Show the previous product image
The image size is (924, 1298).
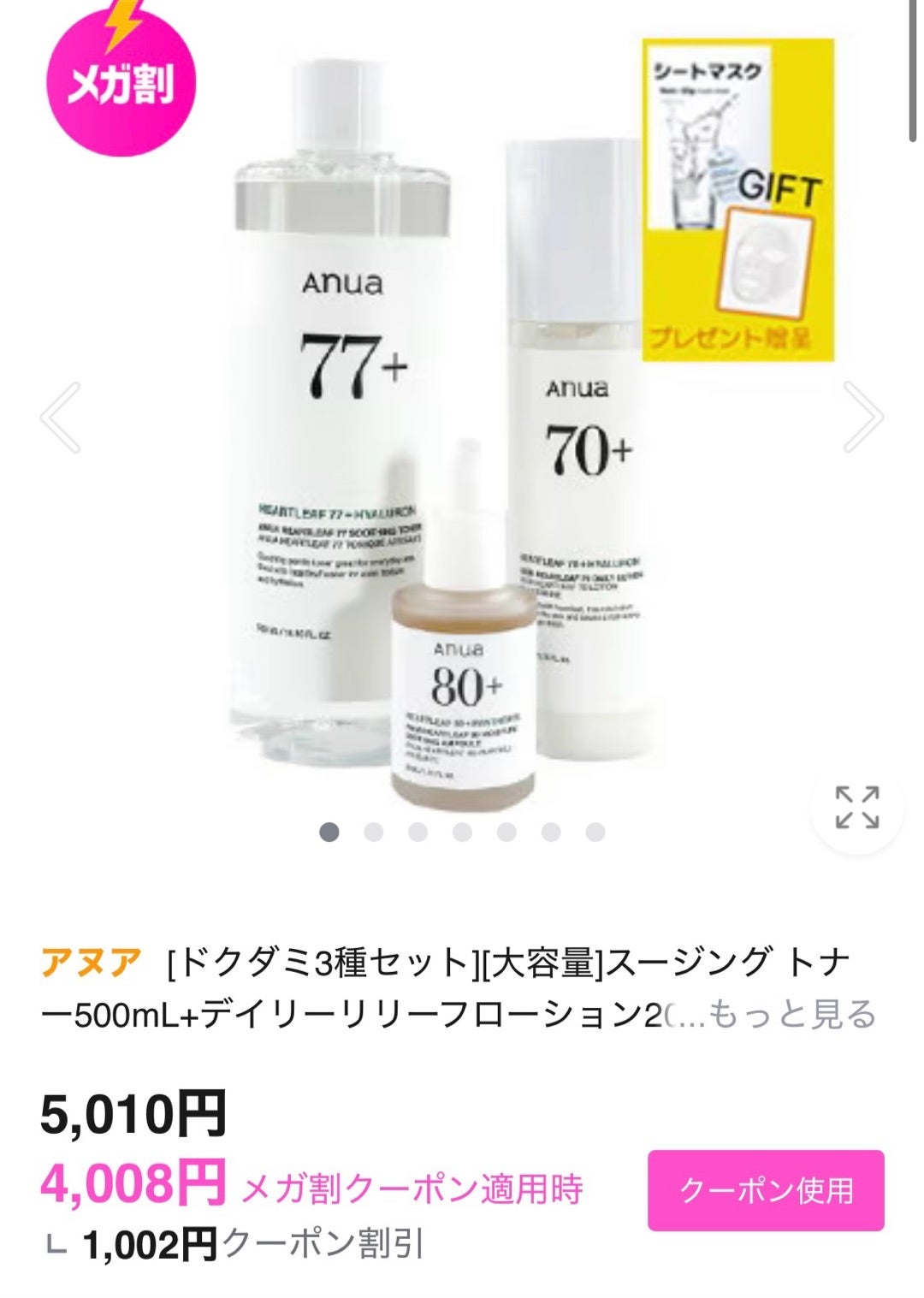[x=61, y=417]
